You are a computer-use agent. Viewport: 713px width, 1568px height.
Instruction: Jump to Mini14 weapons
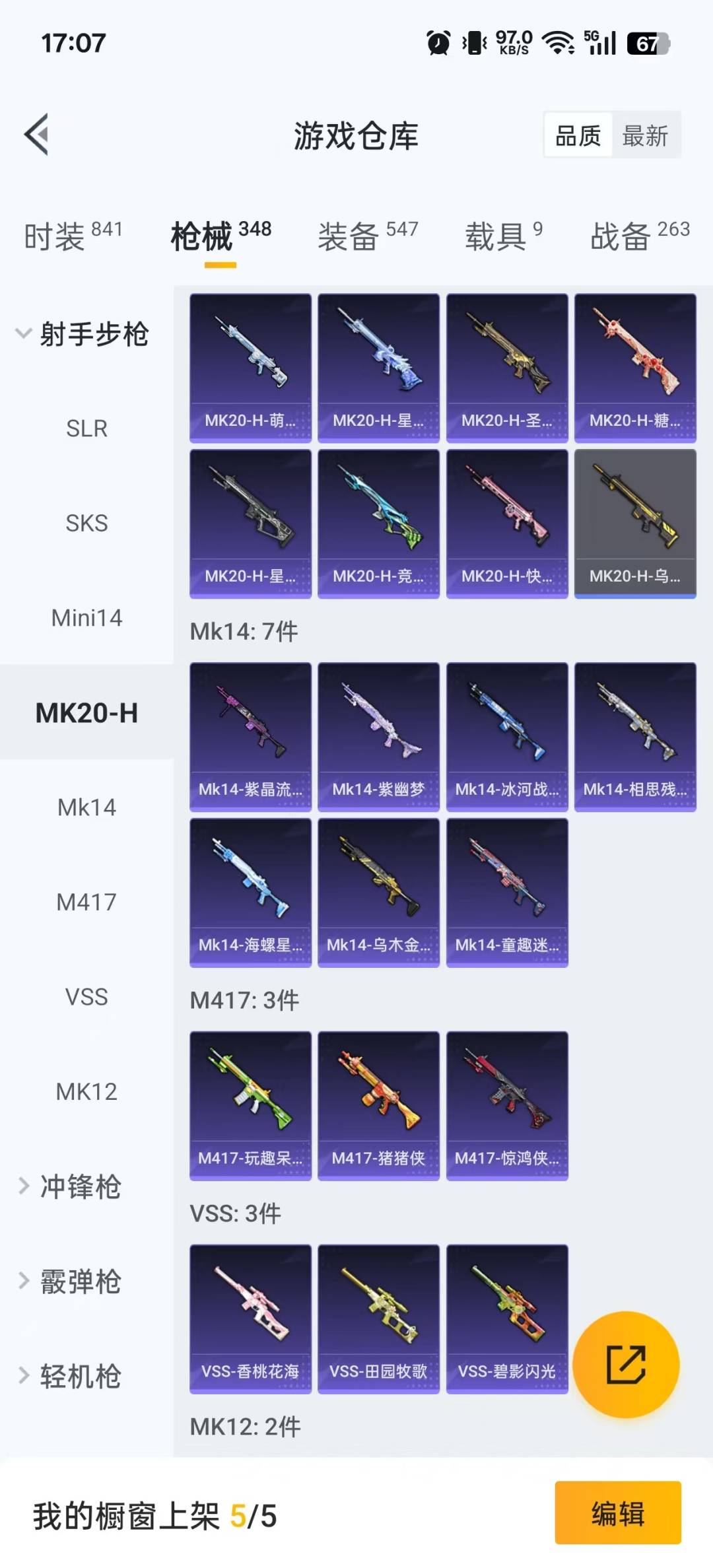point(86,618)
